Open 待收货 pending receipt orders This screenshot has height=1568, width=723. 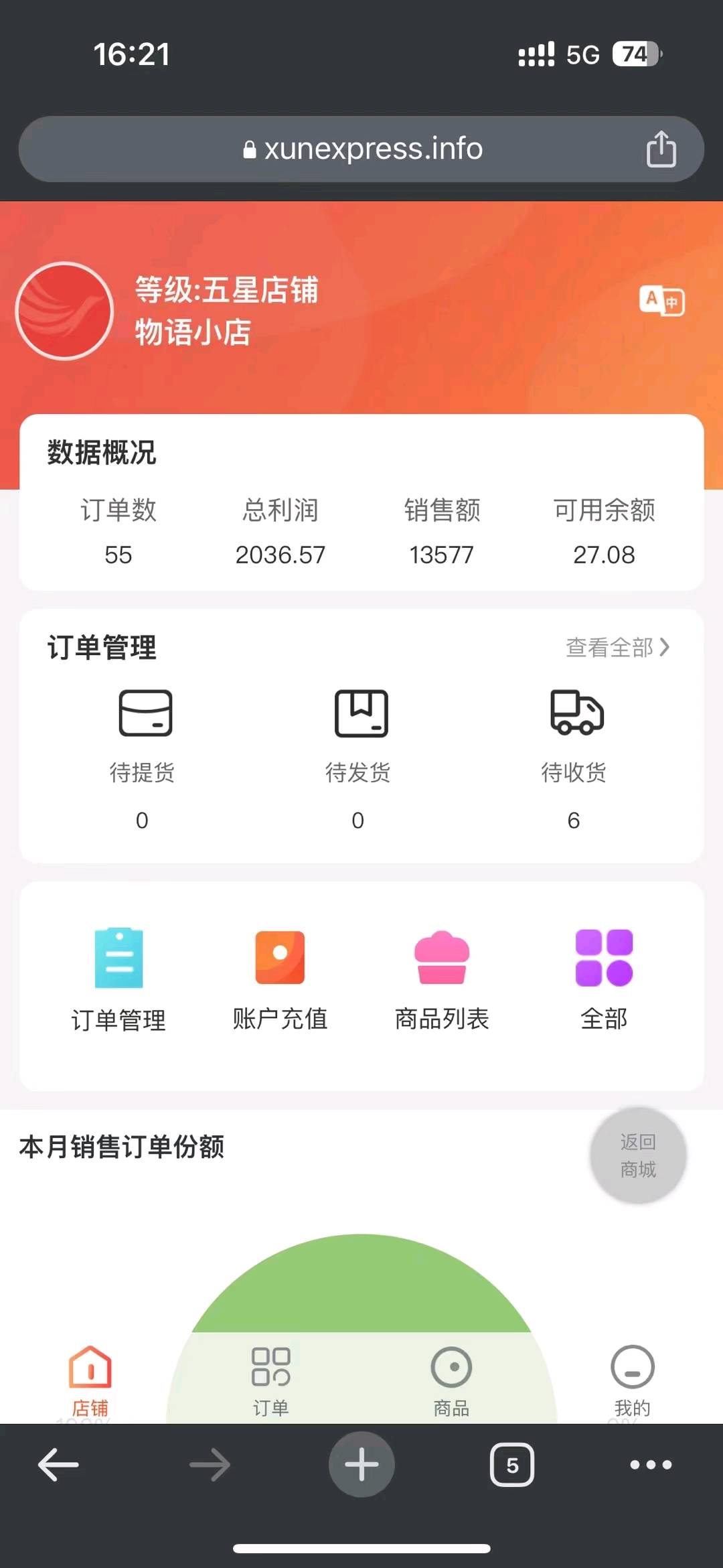tap(575, 735)
